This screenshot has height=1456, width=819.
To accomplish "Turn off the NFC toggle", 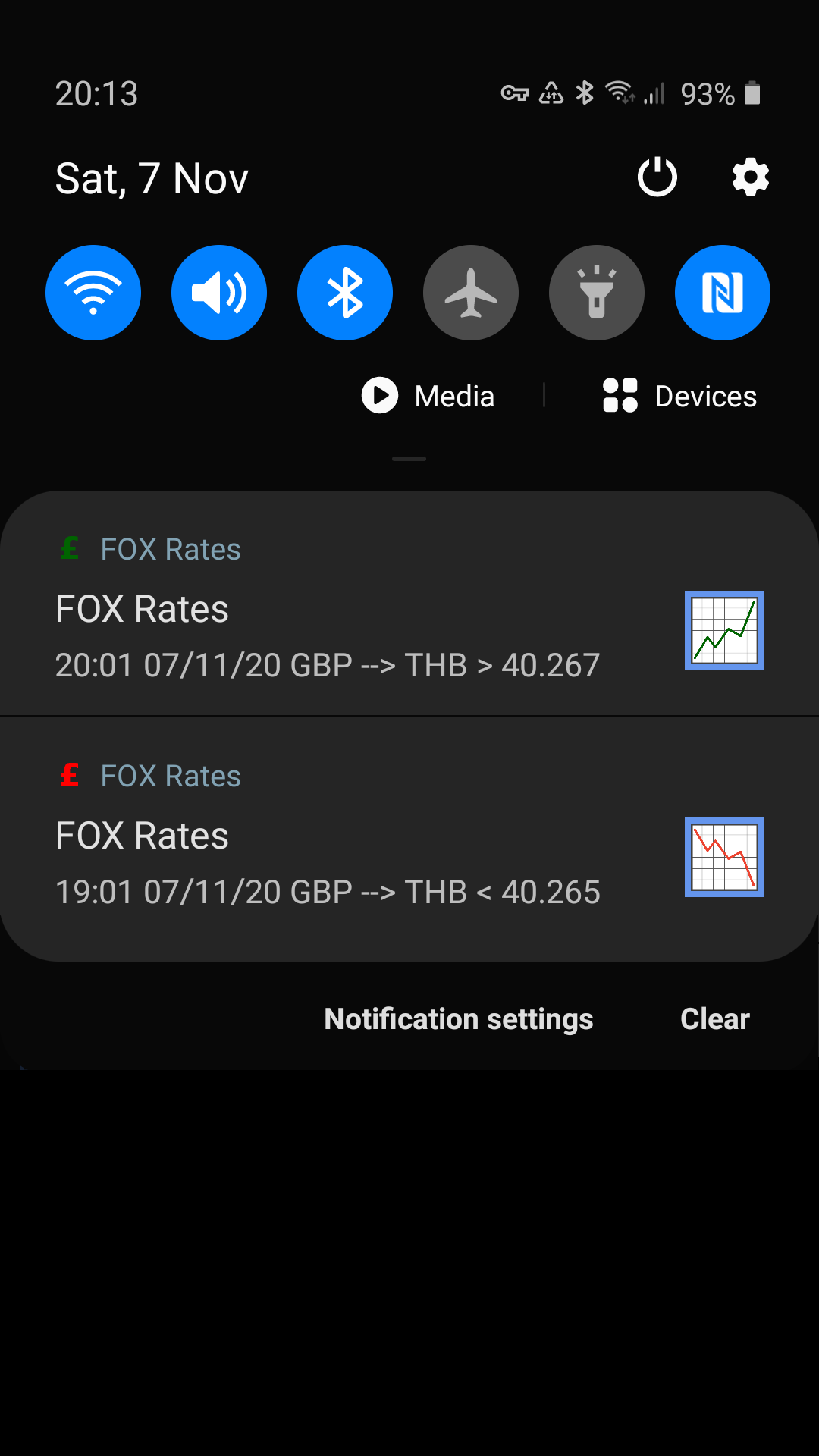I will tap(723, 293).
